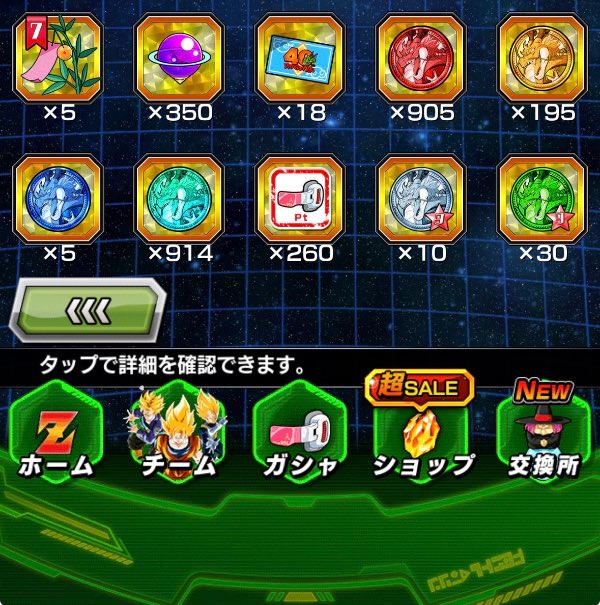Open the チーム team tab

[x=177, y=432]
